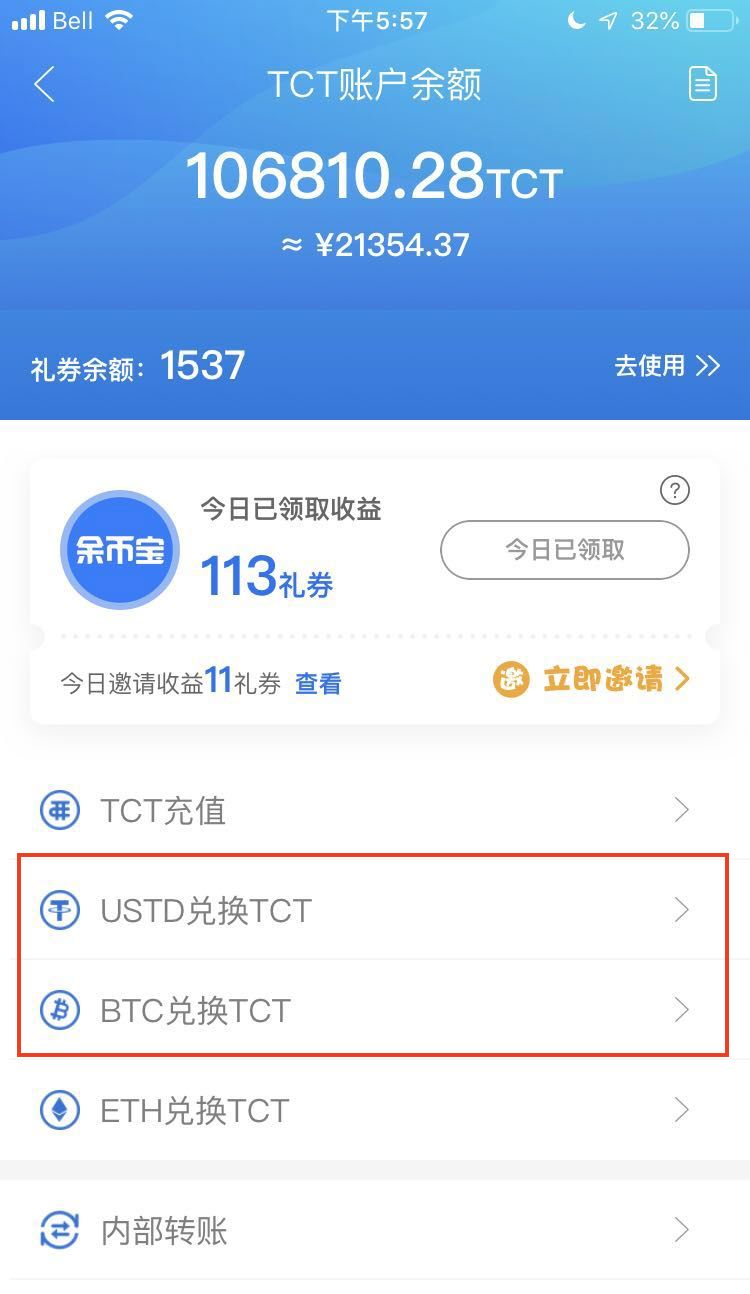View today's invite earnings via 查看
This screenshot has height=1294, width=750.
point(318,683)
